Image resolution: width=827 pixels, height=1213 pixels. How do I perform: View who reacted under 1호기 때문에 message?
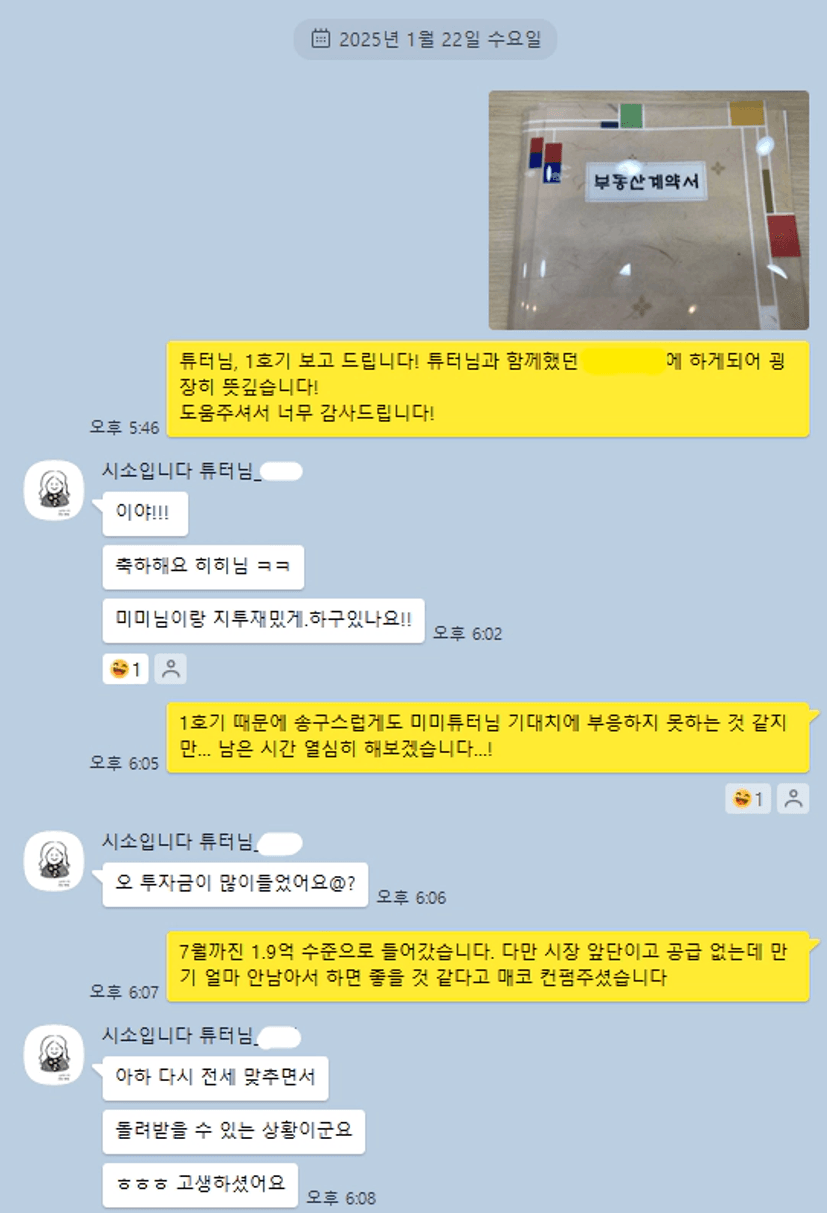(793, 798)
